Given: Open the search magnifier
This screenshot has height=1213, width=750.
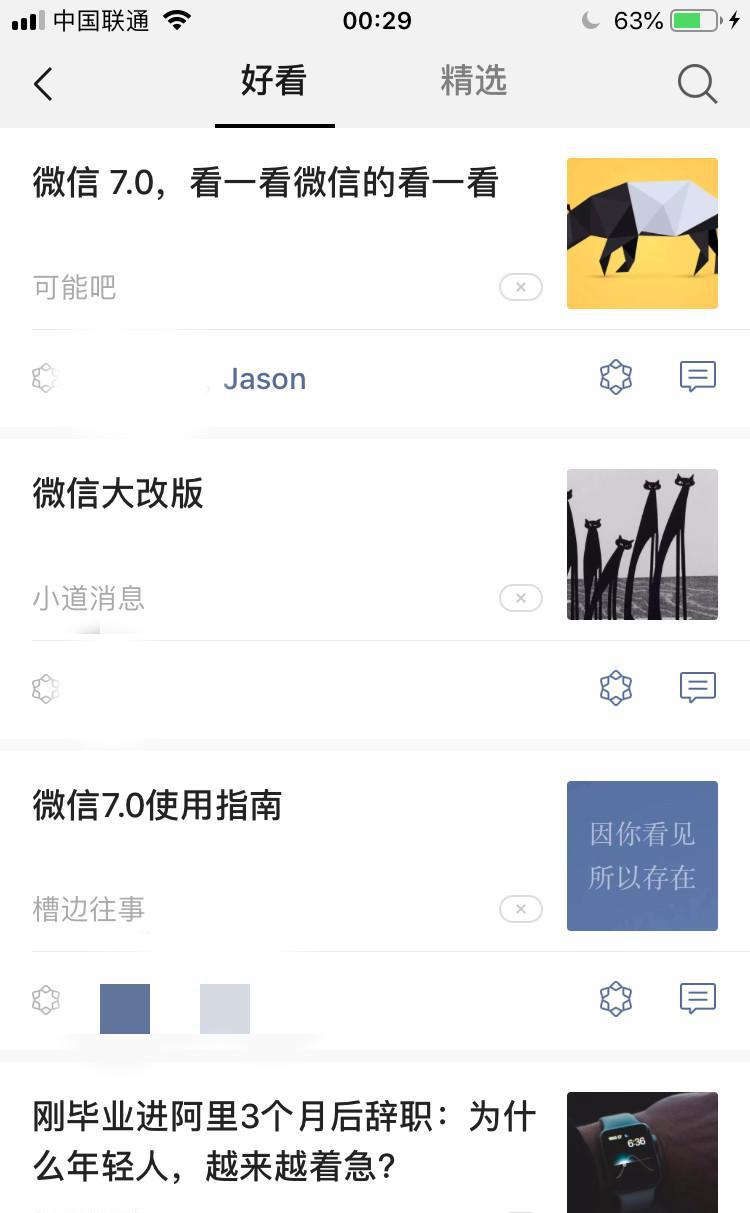Looking at the screenshot, I should click(697, 84).
